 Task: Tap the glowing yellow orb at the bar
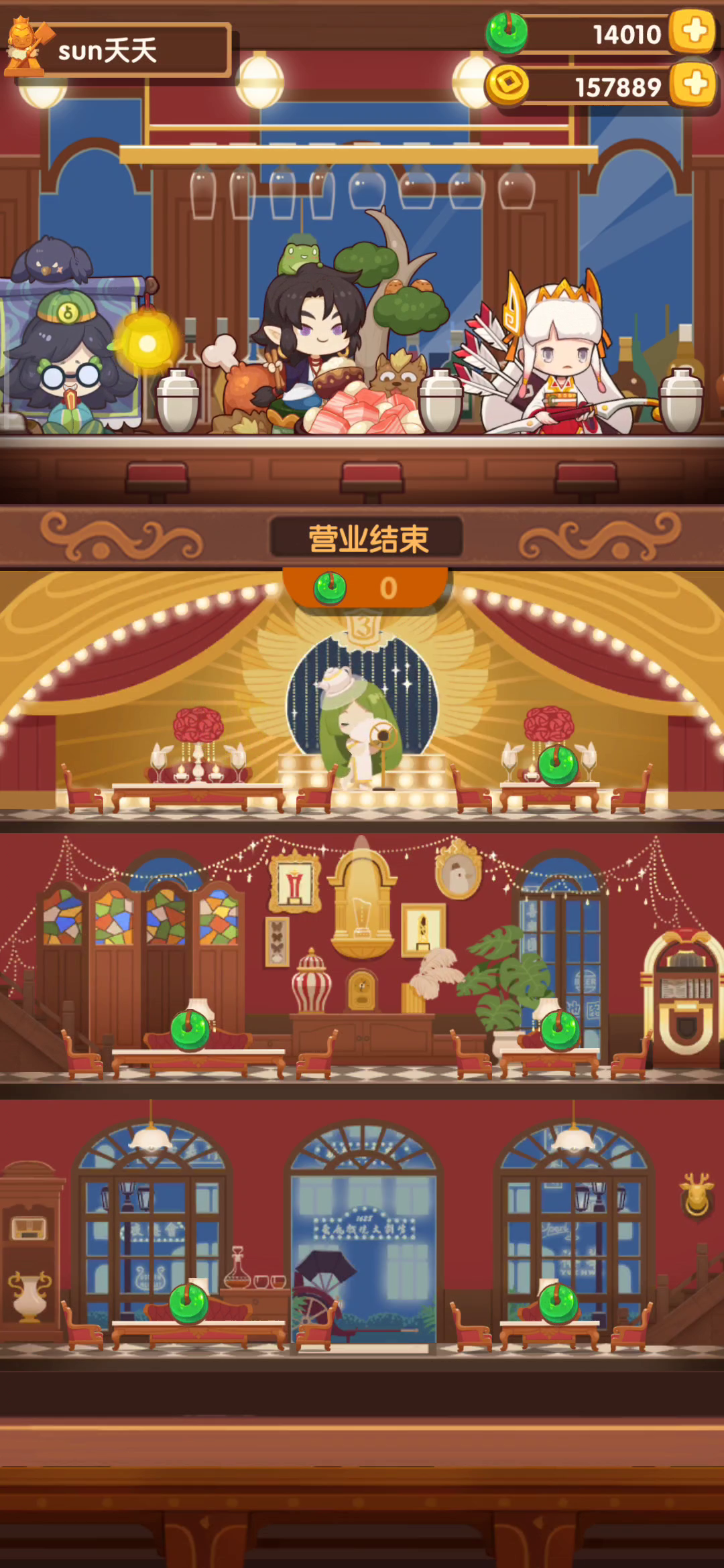[x=147, y=344]
